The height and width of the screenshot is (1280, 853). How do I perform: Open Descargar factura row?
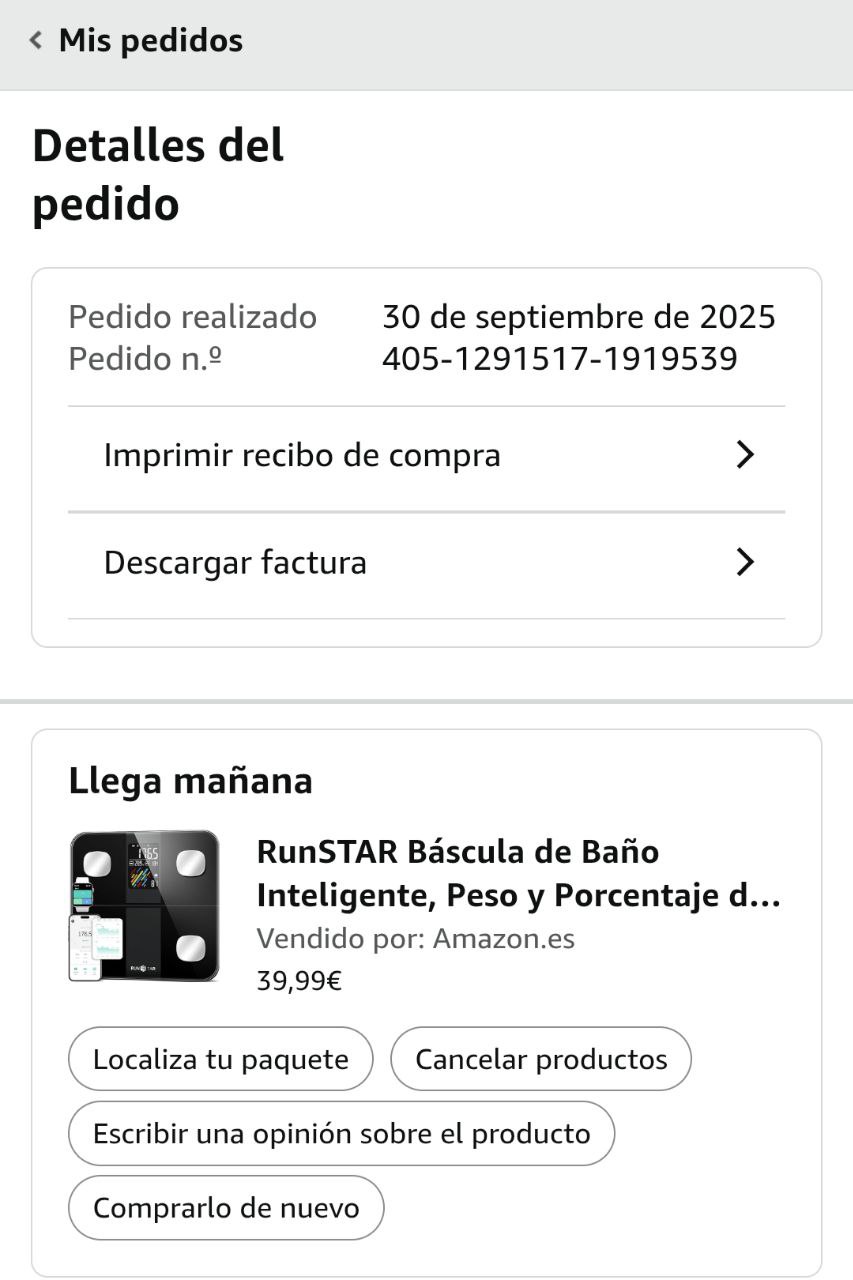(426, 563)
